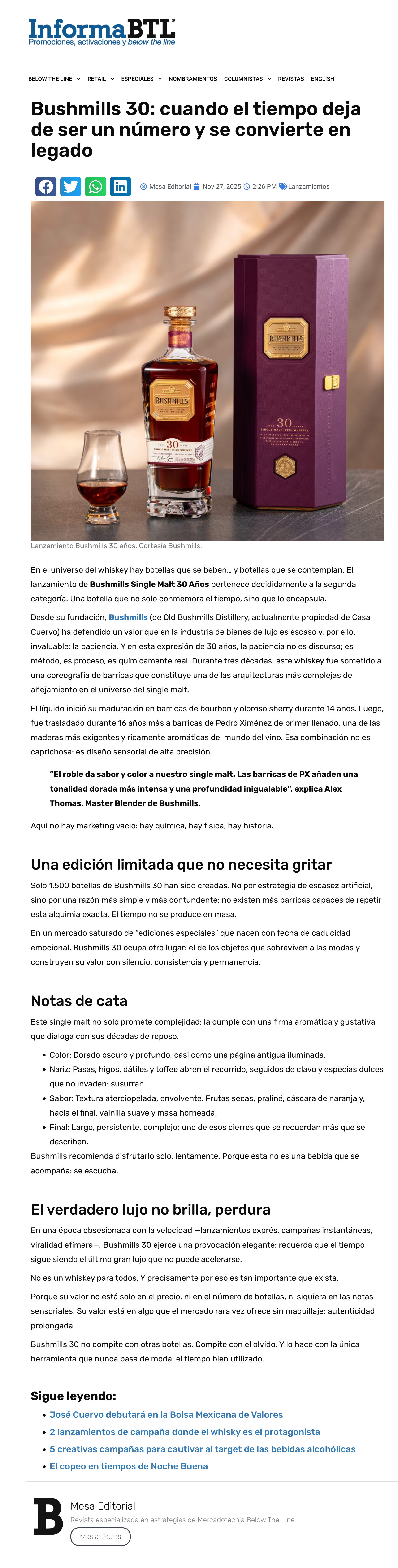Switch to the English version
398x1568 pixels.
click(323, 79)
